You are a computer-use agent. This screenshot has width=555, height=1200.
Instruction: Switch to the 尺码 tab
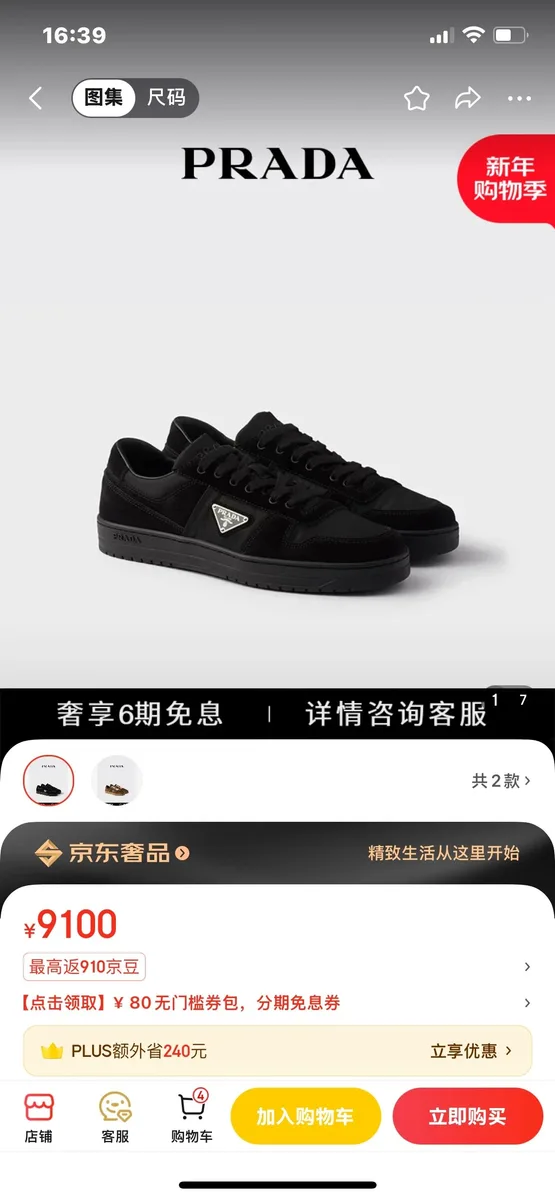click(166, 98)
